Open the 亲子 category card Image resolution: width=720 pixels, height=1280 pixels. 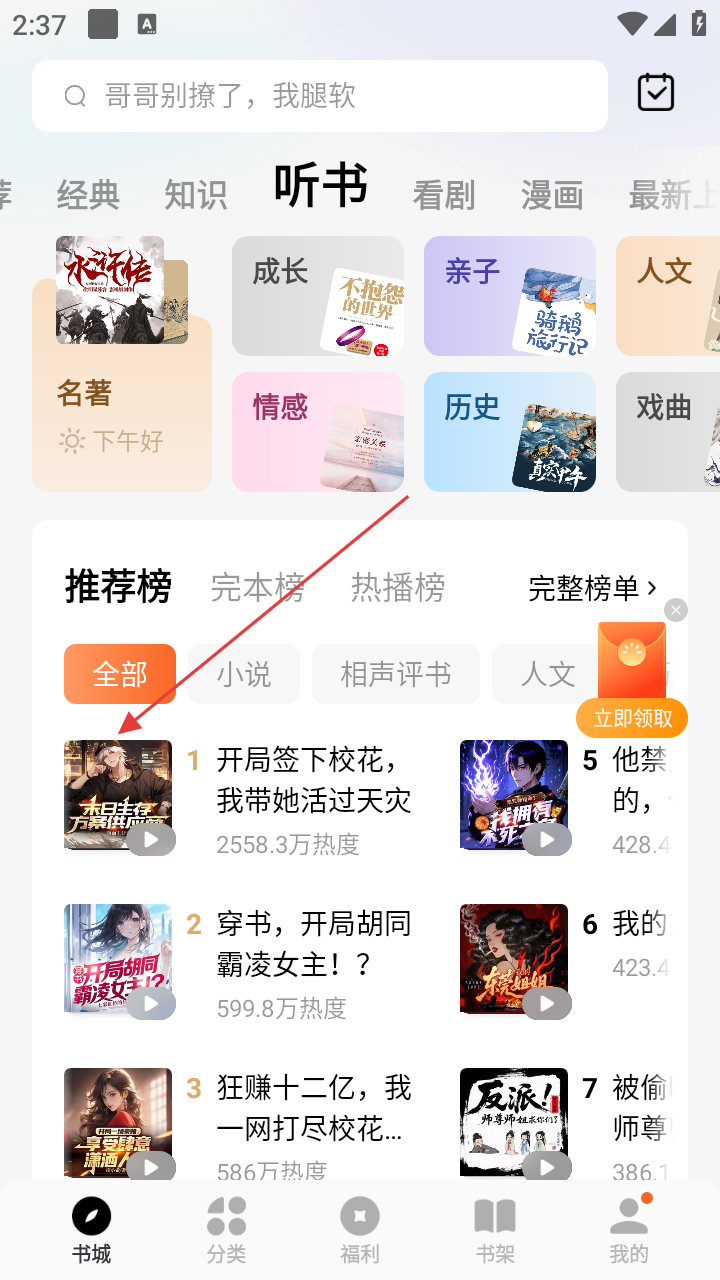[510, 296]
